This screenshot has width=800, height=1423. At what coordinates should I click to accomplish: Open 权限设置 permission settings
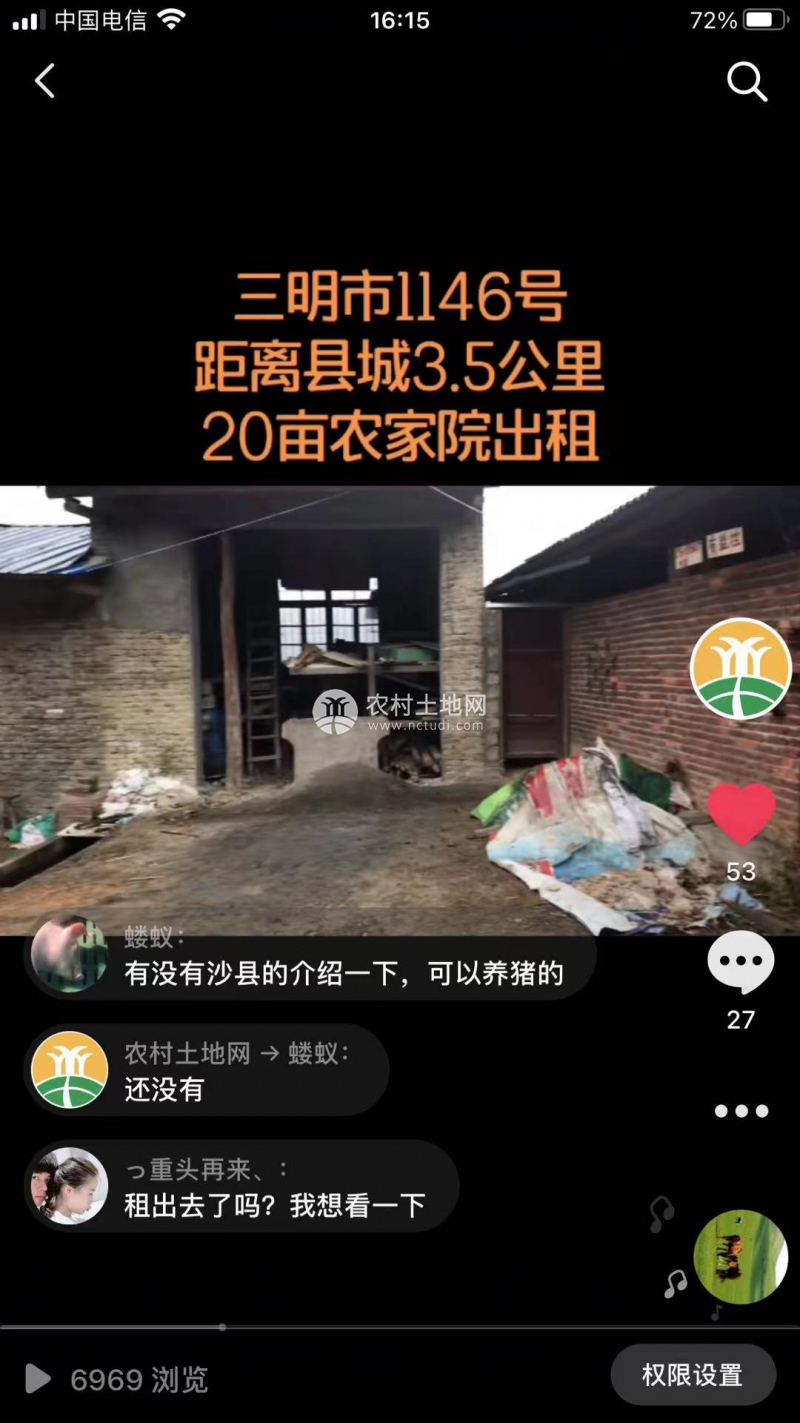click(693, 1375)
